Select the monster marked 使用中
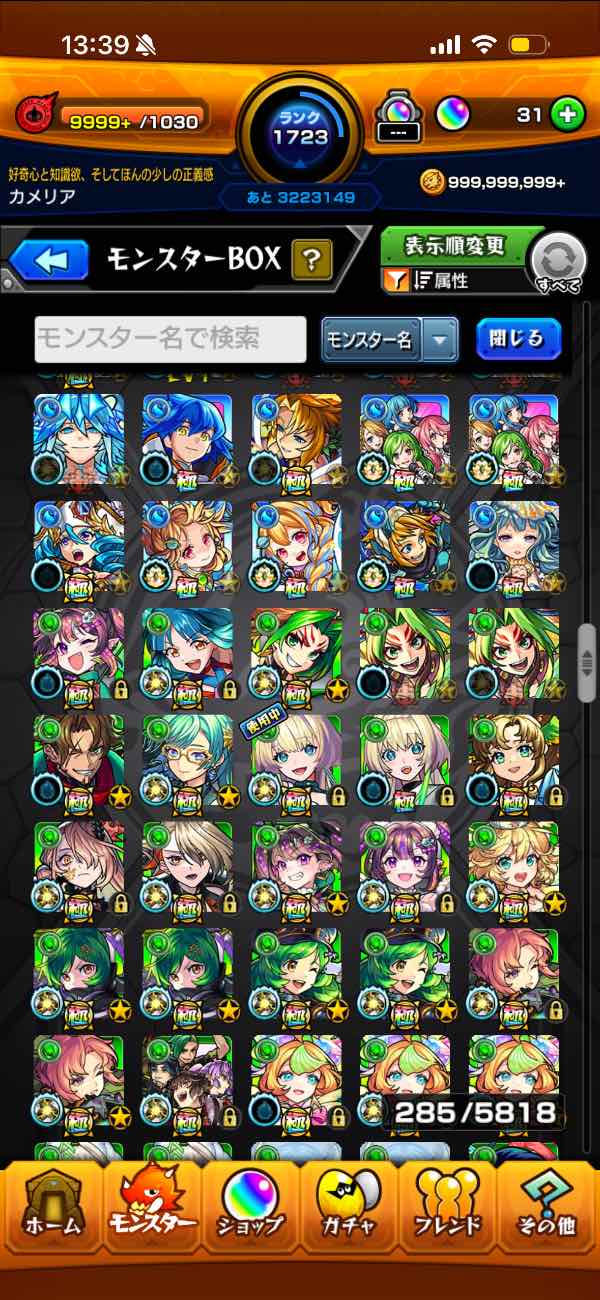 point(296,761)
